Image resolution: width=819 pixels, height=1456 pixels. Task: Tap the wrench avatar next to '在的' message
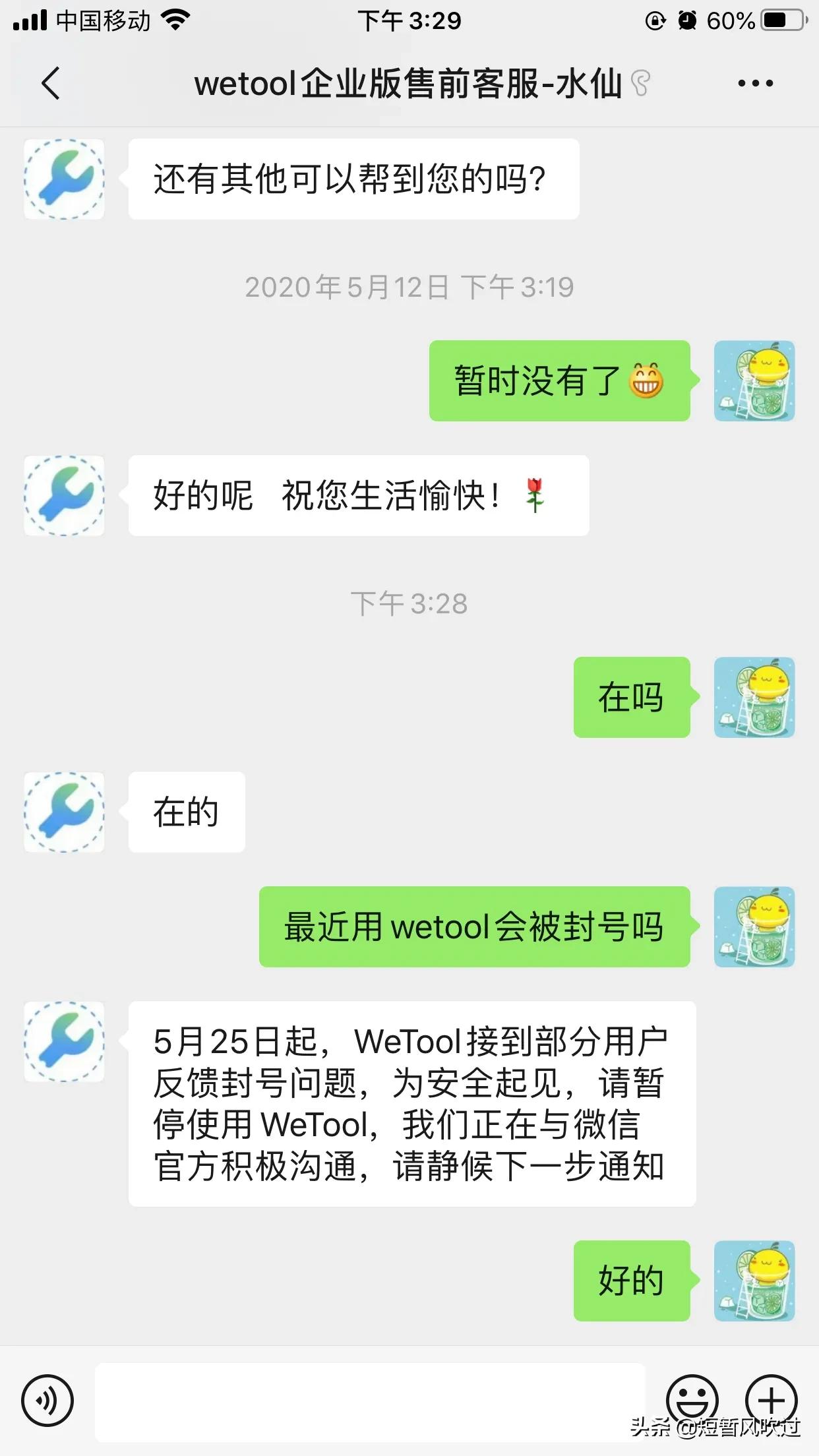(x=63, y=812)
